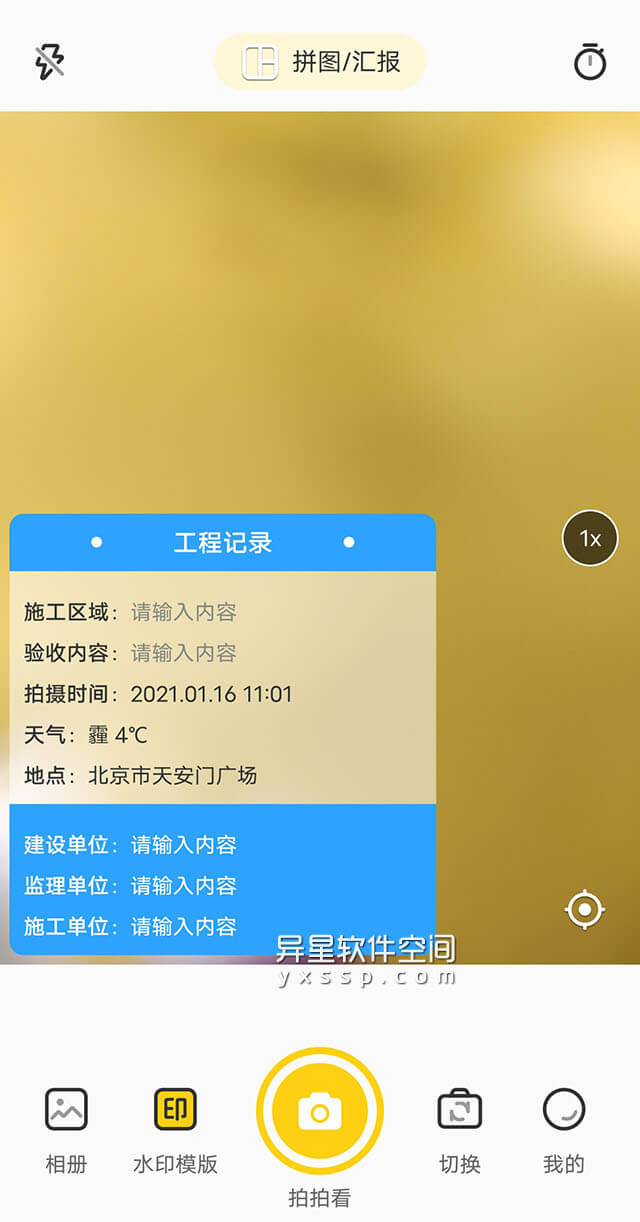Toggle the flash icon
Viewport: 640px width, 1222px height.
50,62
